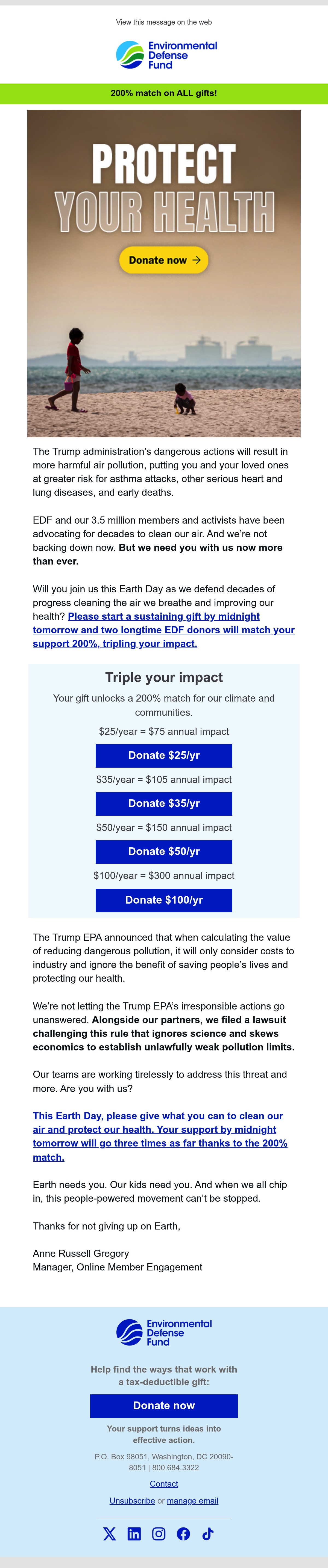
Task: Open 'View this message on the web'
Action: coord(164,22)
